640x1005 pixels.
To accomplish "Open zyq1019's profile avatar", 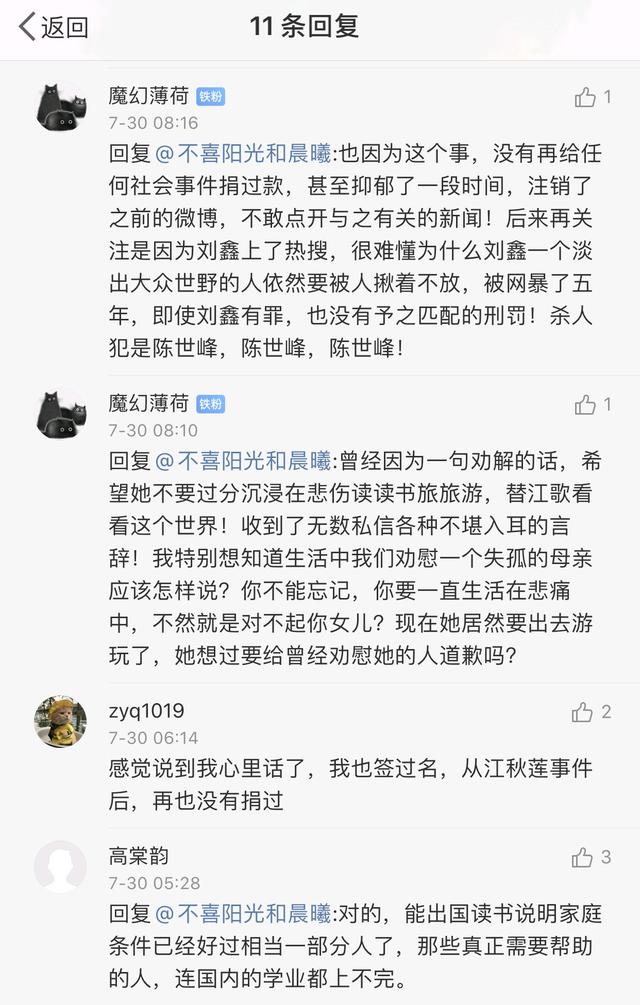I will coord(61,722).
